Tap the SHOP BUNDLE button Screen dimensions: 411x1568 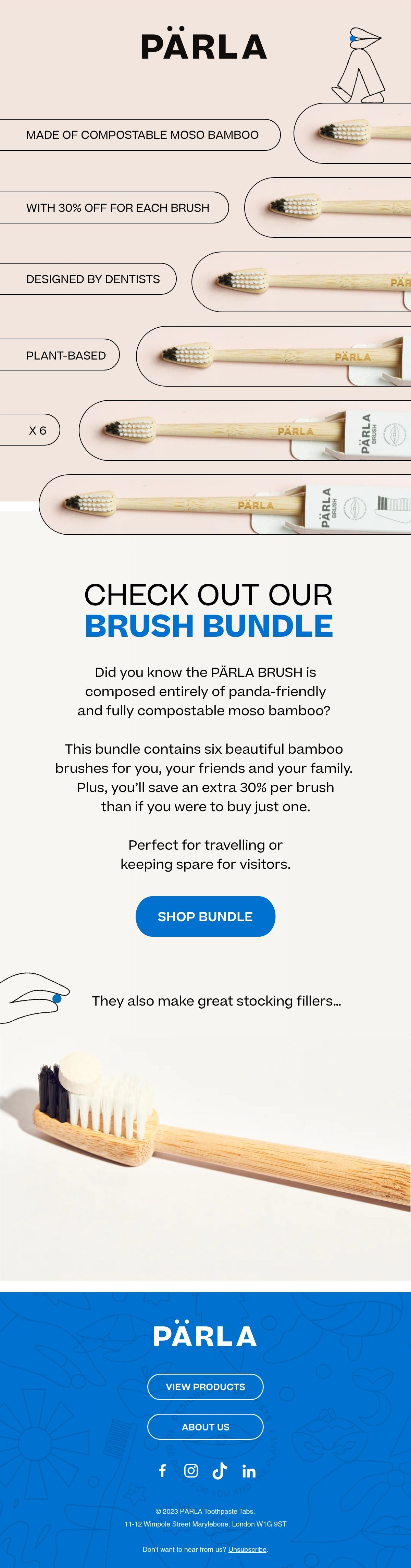coord(206,916)
